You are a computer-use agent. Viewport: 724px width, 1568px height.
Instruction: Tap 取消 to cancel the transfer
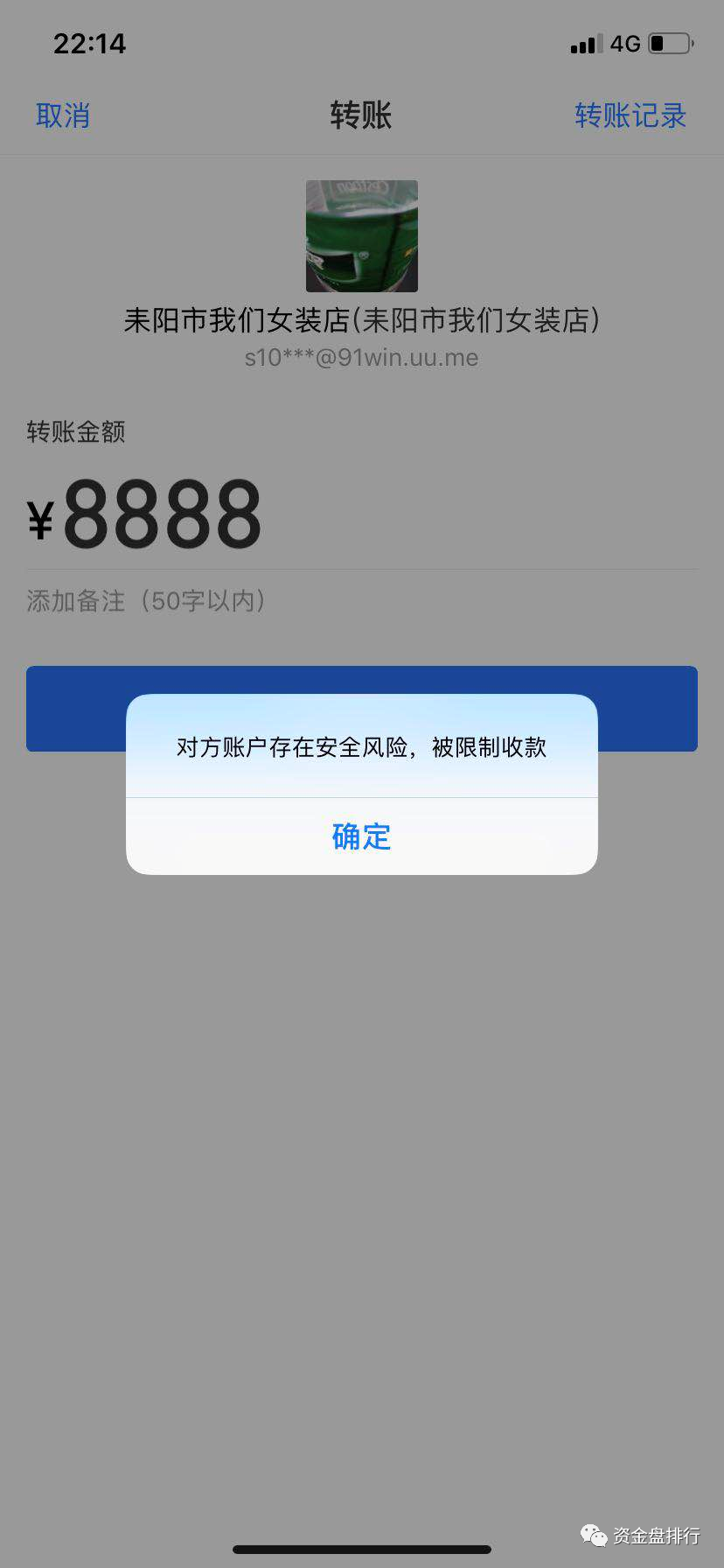click(x=63, y=115)
